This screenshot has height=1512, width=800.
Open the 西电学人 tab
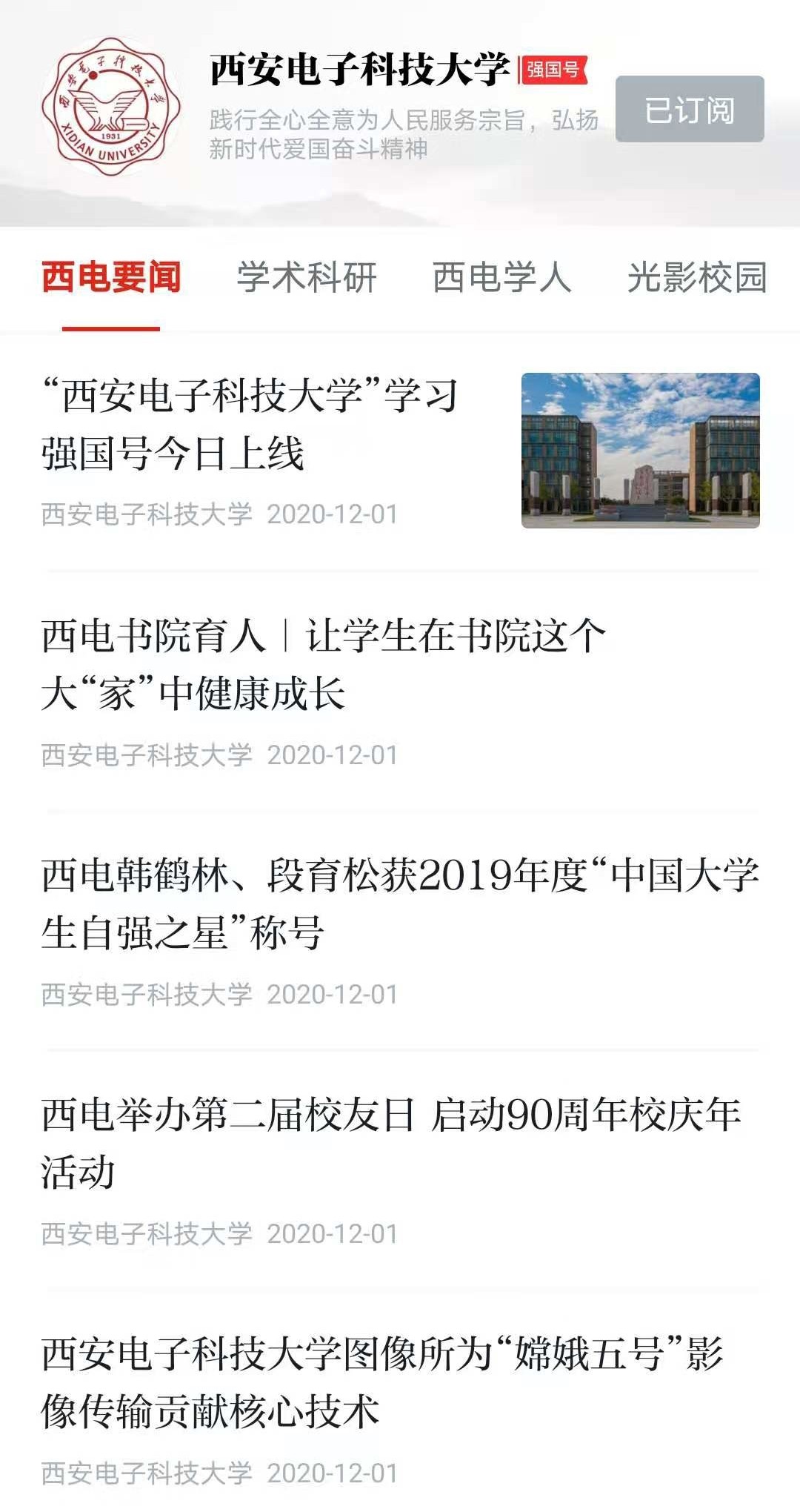(501, 278)
